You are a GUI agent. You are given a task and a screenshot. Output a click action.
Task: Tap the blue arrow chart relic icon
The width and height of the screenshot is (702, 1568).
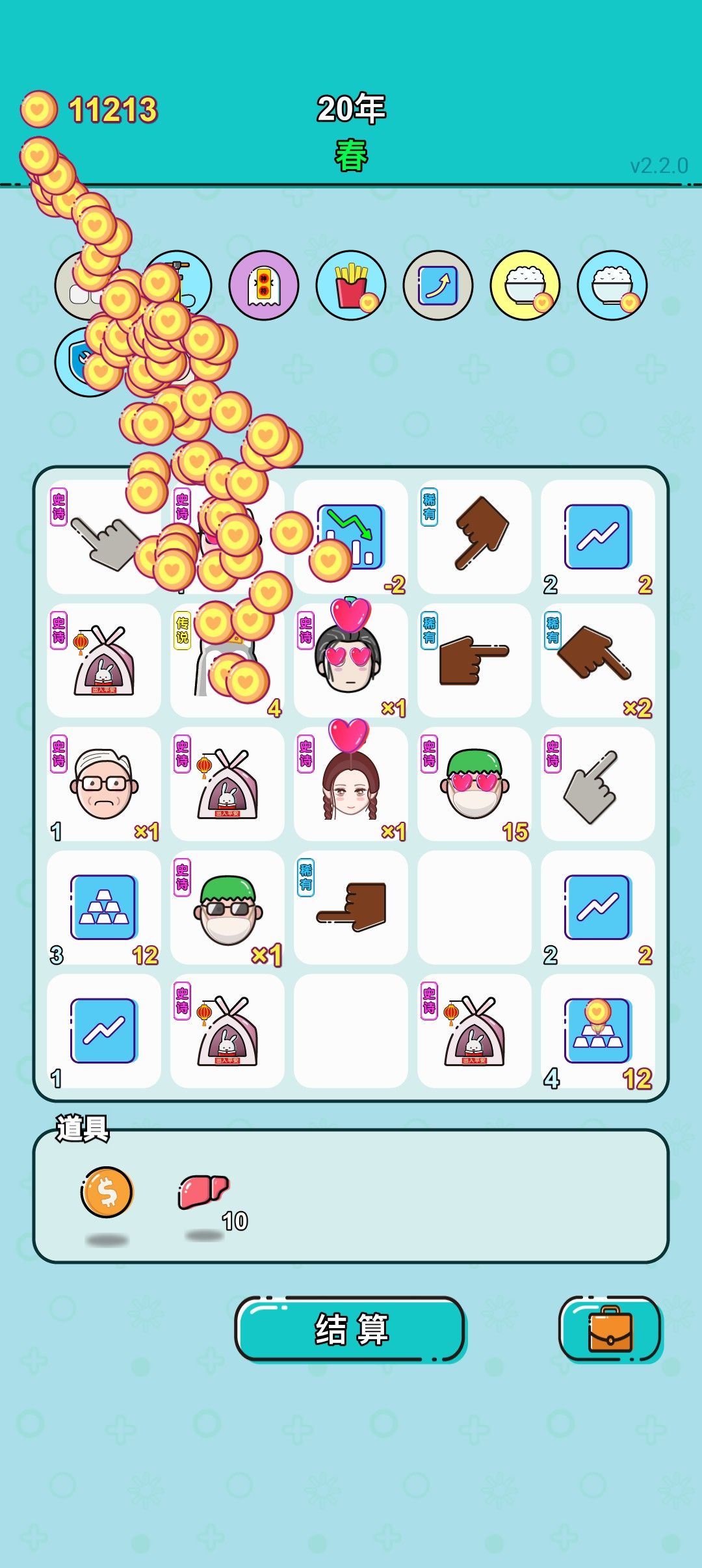[x=438, y=285]
